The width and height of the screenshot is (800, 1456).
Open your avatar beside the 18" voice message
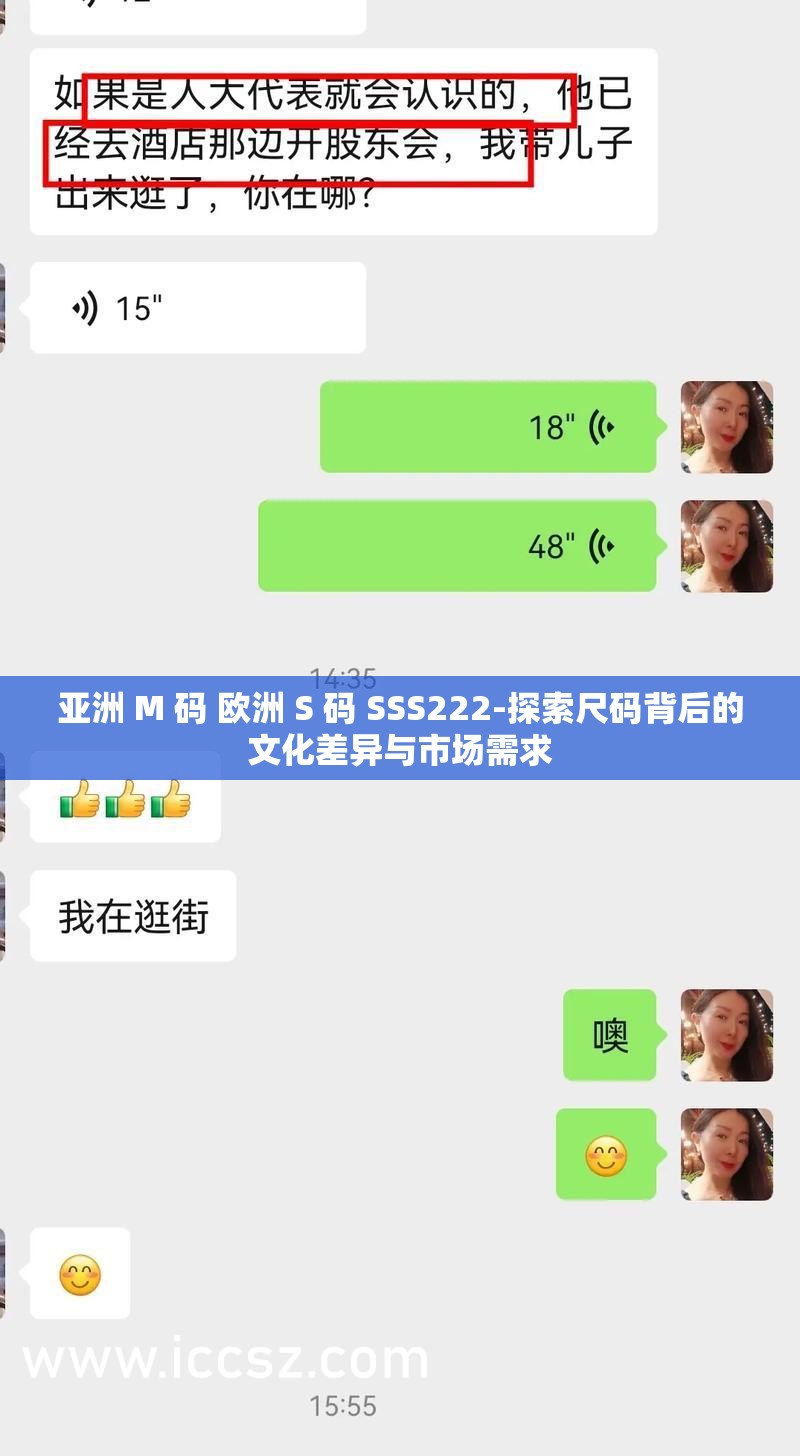727,427
